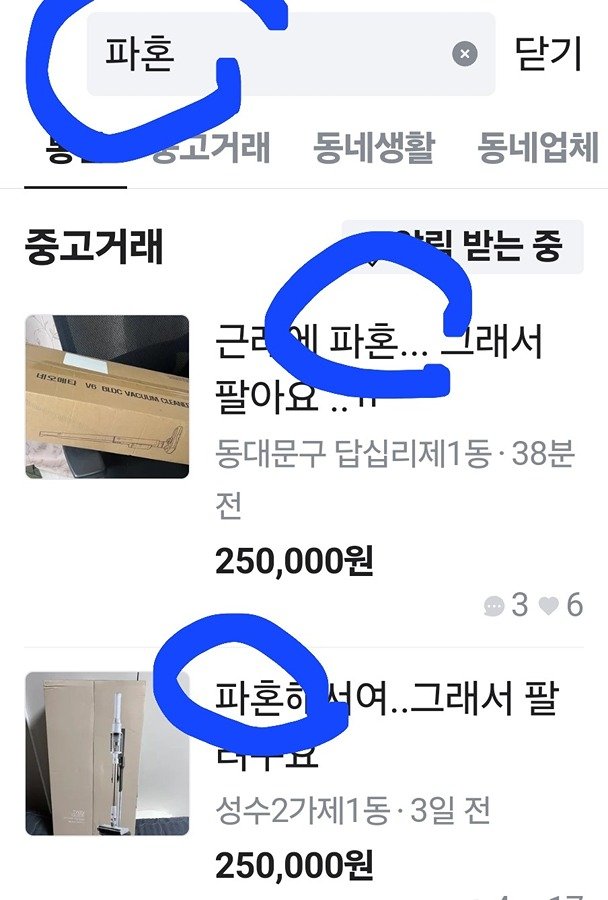Clear the search text with the X icon
The width and height of the screenshot is (608, 900).
click(x=465, y=54)
